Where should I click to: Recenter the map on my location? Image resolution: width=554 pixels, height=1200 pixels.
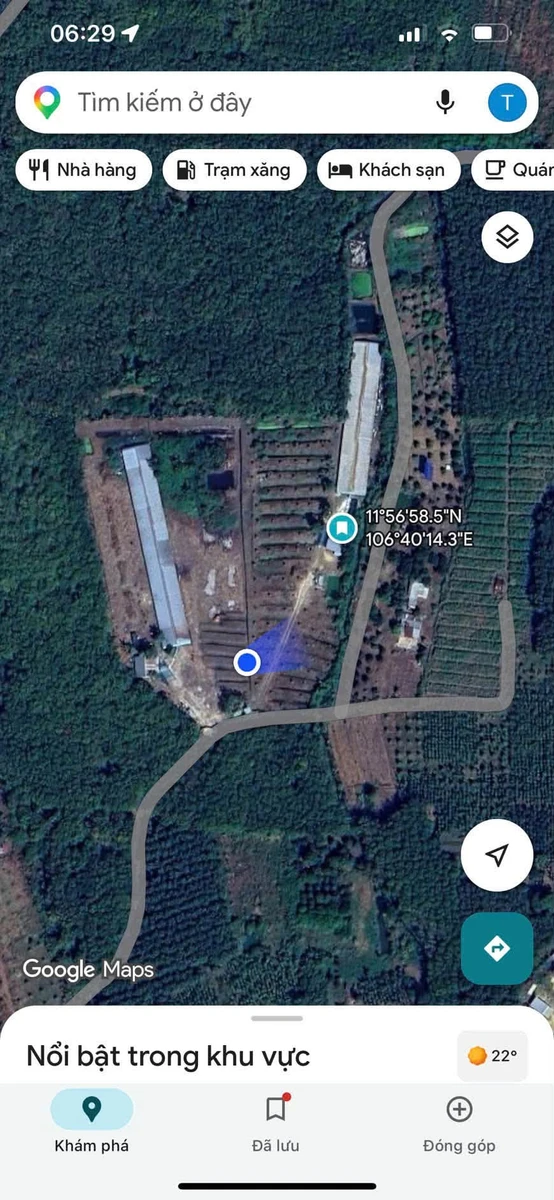tap(497, 855)
